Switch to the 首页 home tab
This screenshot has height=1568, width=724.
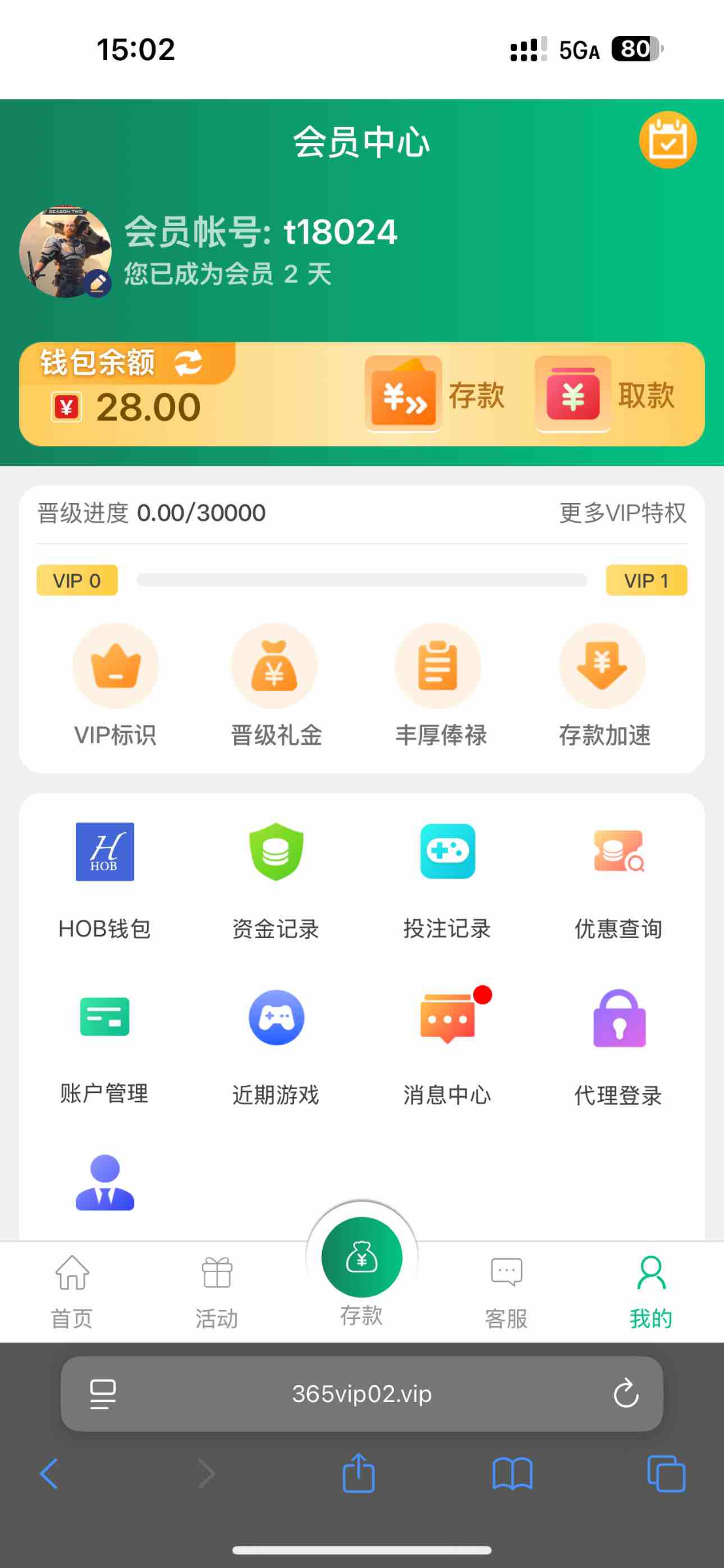pos(72,1290)
